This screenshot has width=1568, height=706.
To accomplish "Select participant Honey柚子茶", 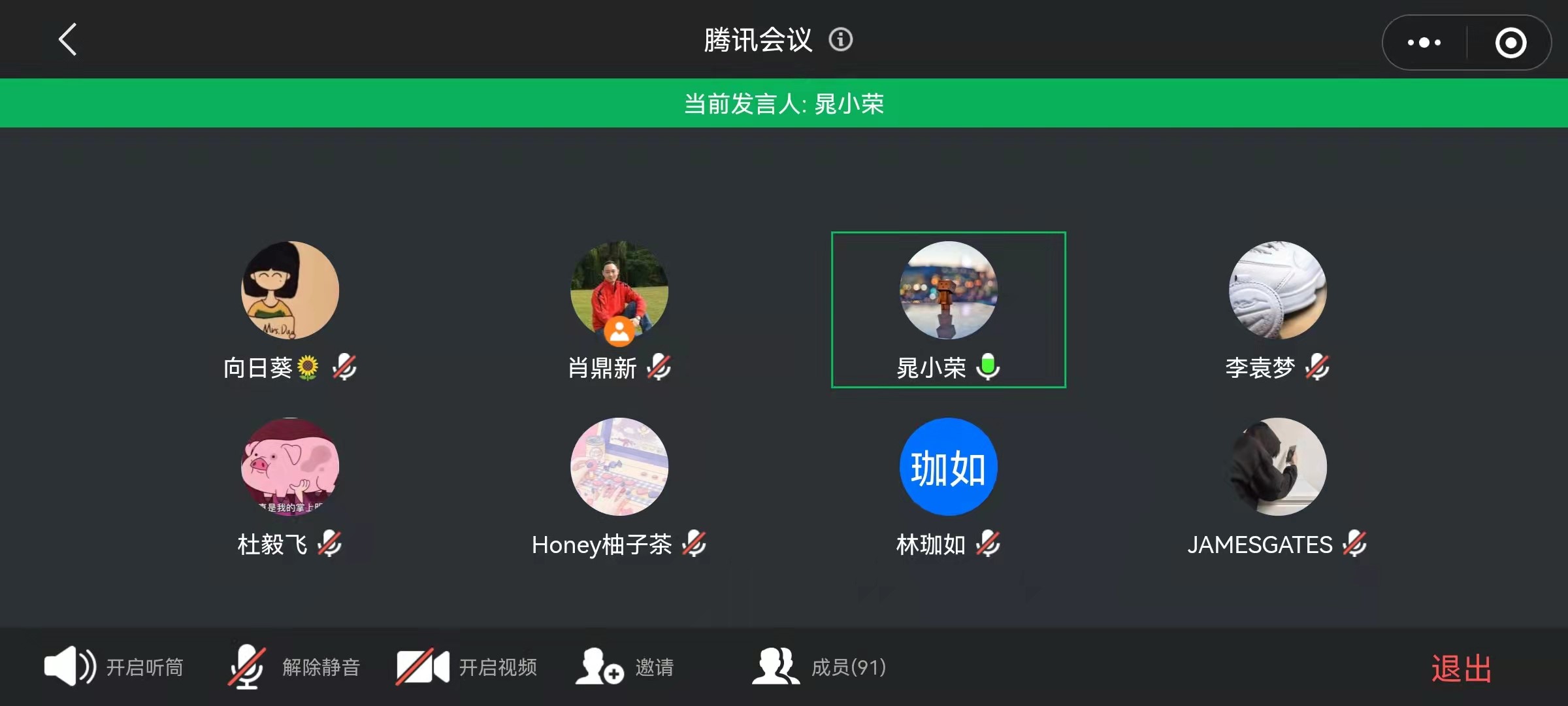I will pyautogui.click(x=619, y=467).
